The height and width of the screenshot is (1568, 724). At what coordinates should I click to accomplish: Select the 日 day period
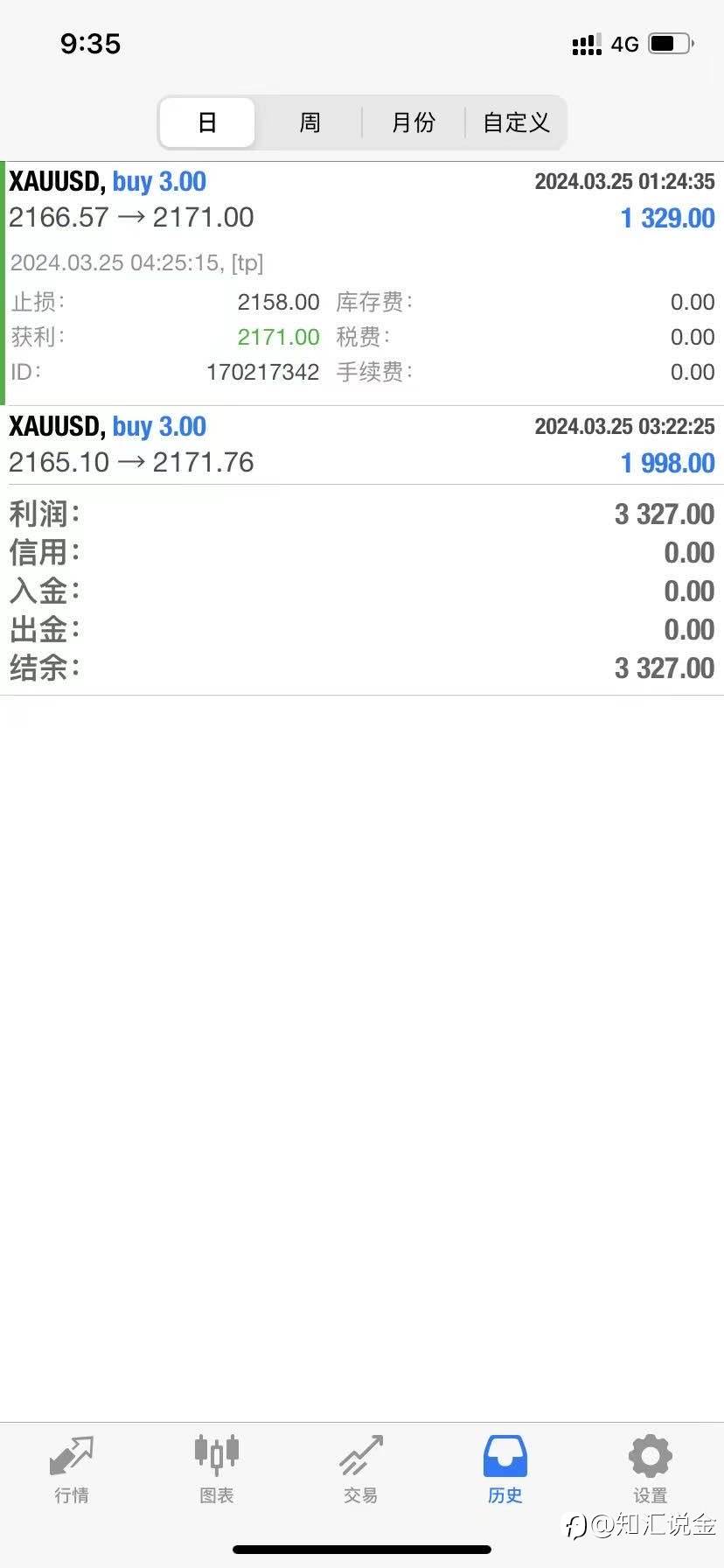(x=207, y=122)
